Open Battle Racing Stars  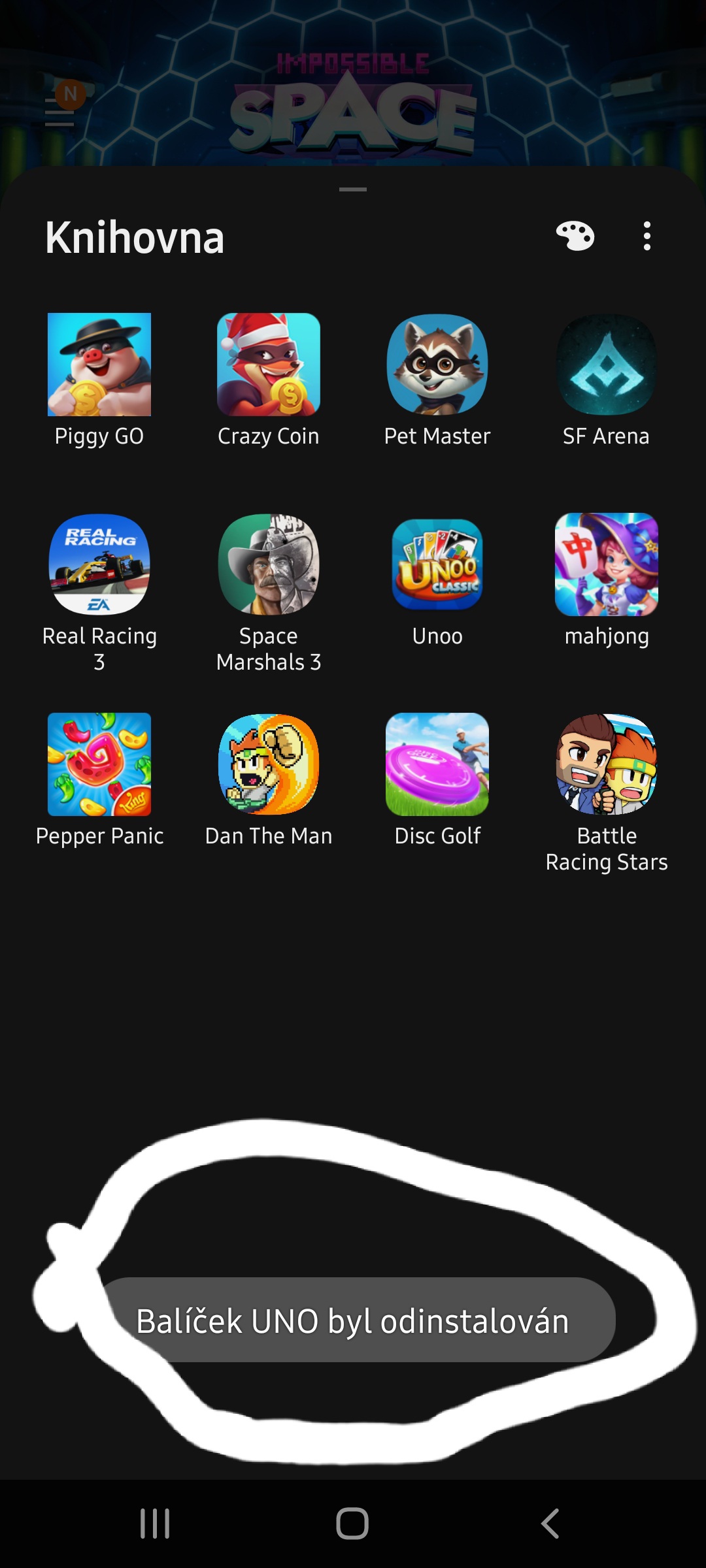pos(607,764)
